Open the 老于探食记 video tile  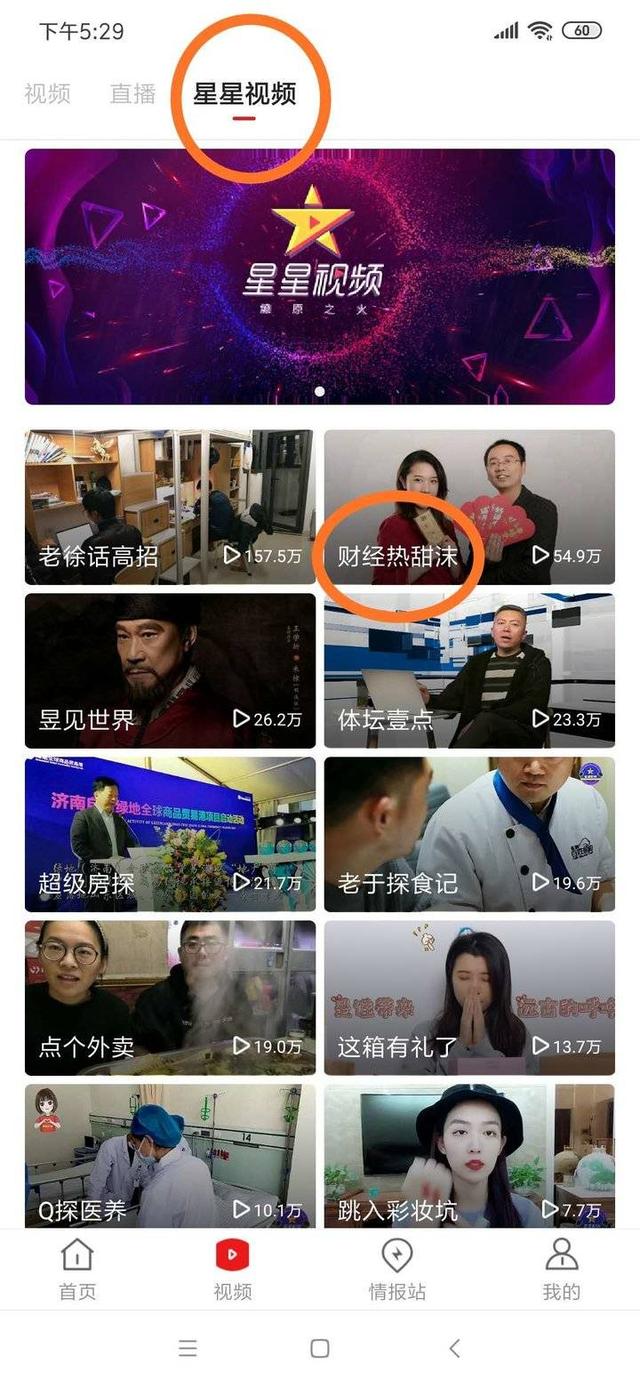click(469, 834)
